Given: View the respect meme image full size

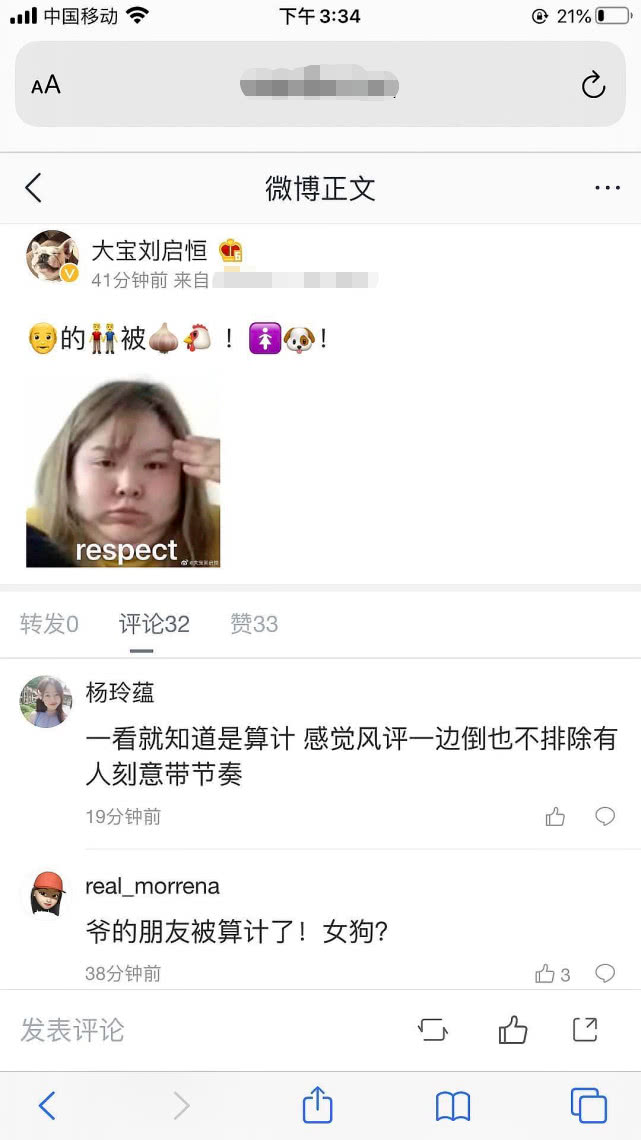Looking at the screenshot, I should [123, 471].
